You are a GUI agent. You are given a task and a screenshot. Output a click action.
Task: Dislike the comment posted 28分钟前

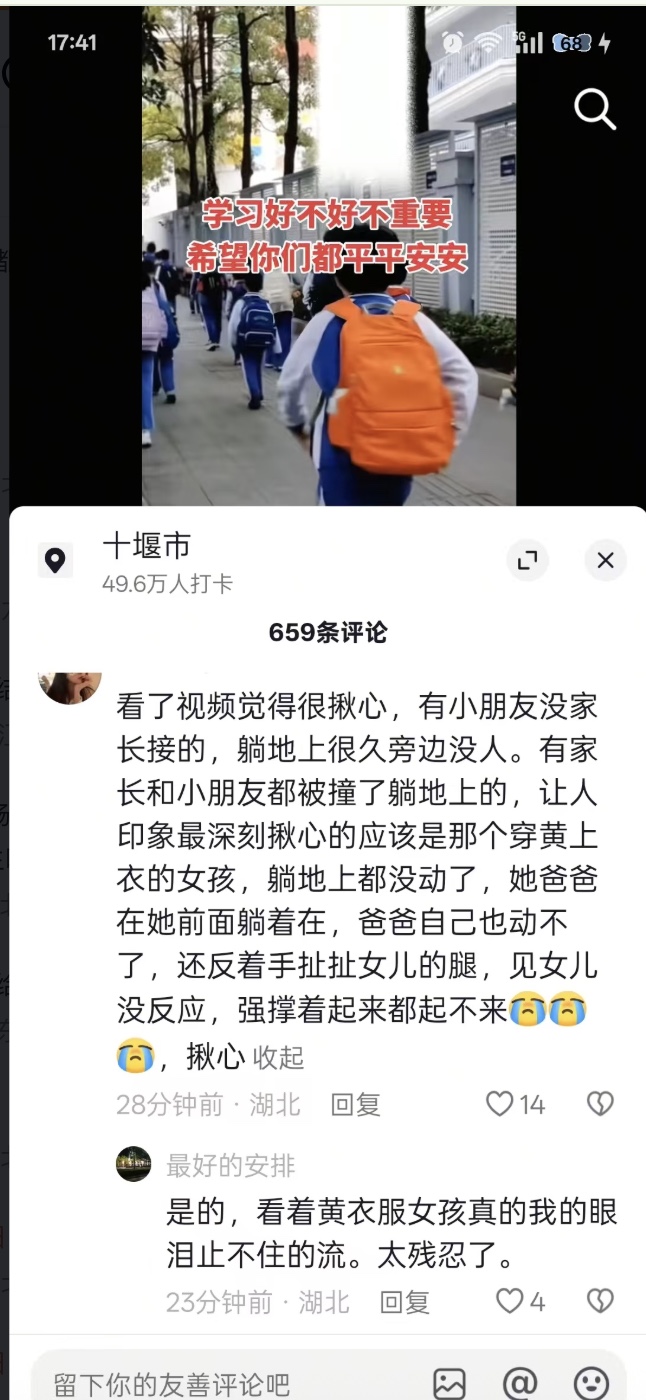[599, 1104]
